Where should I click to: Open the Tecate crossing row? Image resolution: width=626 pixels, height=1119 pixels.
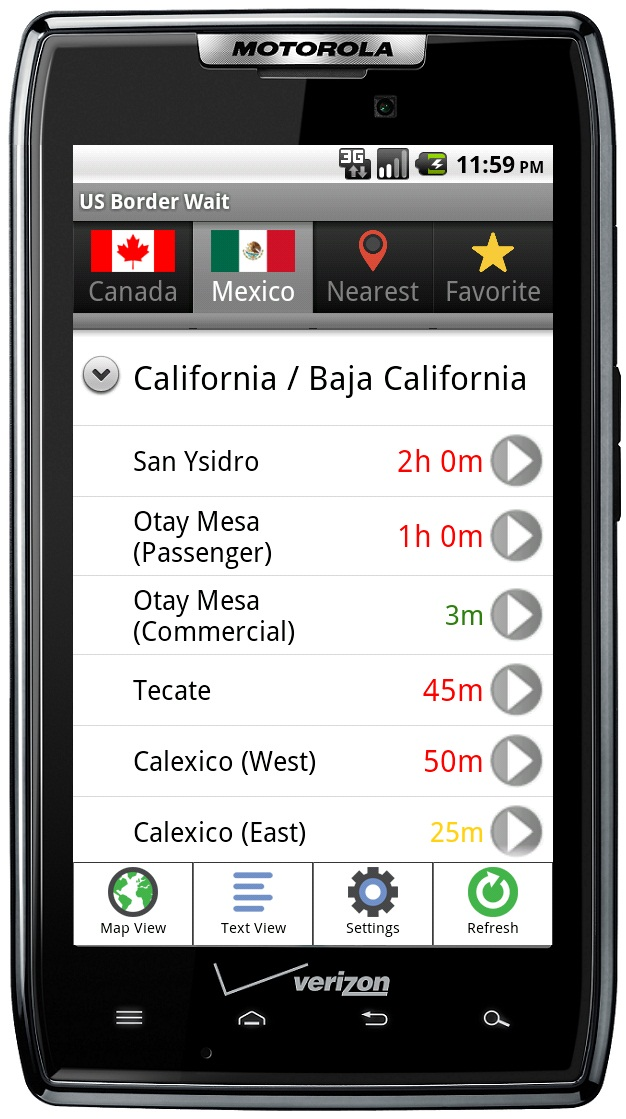[313, 690]
